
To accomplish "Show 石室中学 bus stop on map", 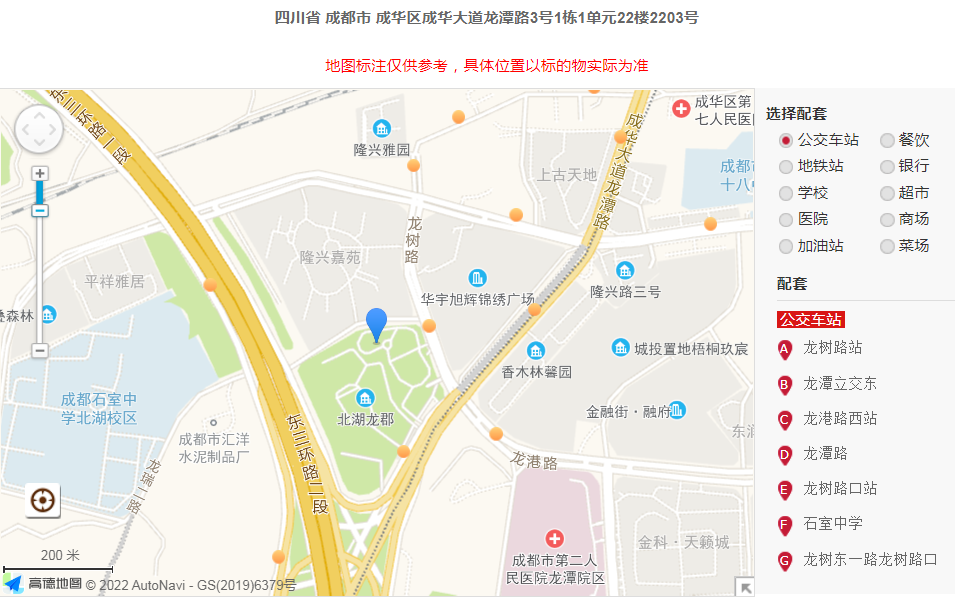I will 832,523.
